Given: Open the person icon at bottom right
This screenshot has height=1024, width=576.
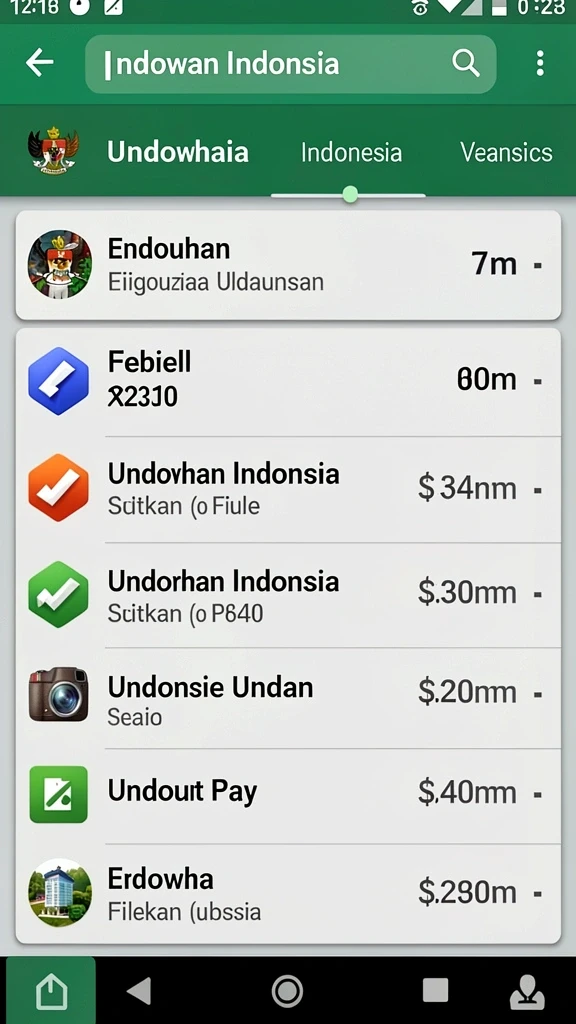Looking at the screenshot, I should pos(527,992).
